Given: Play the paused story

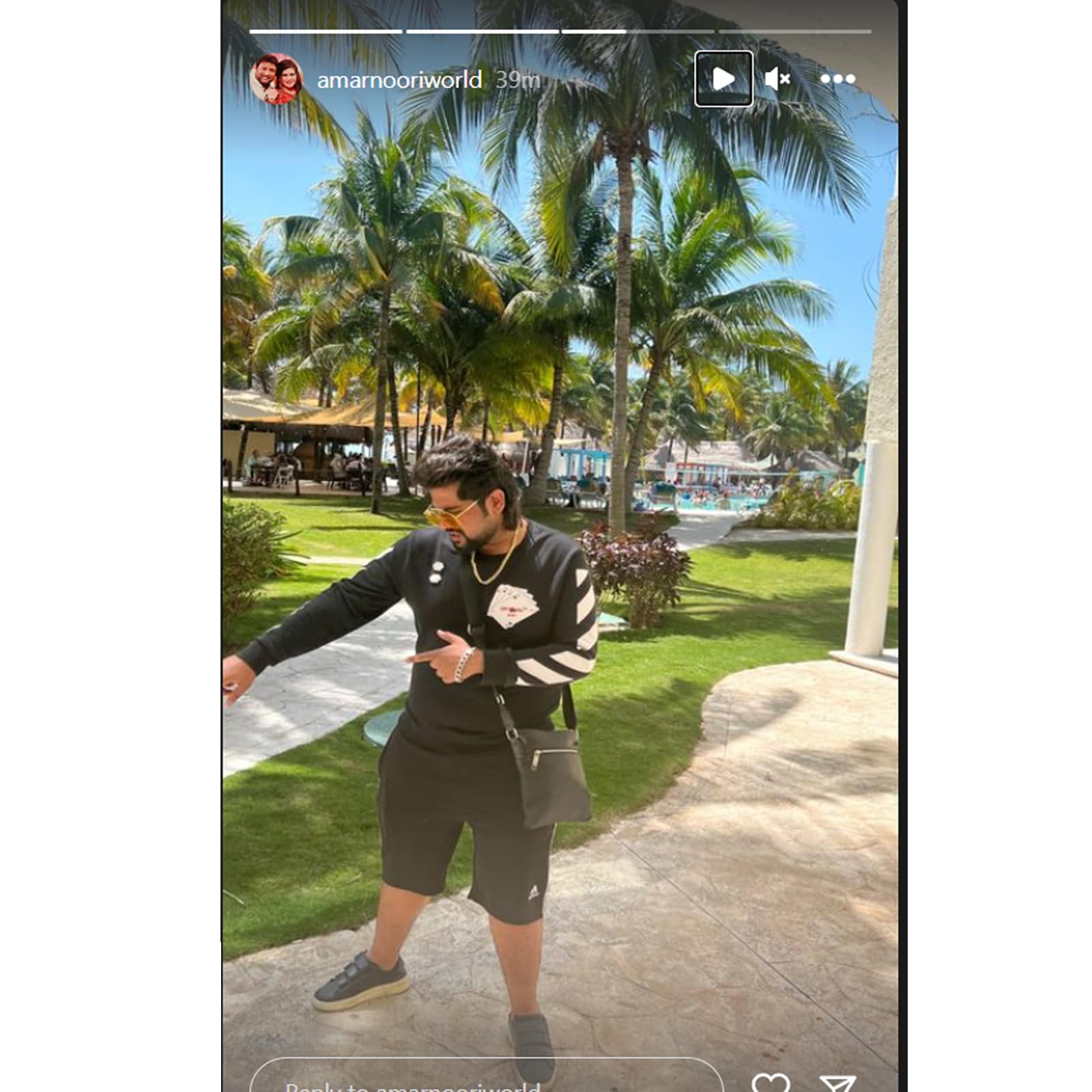Looking at the screenshot, I should click(x=723, y=79).
